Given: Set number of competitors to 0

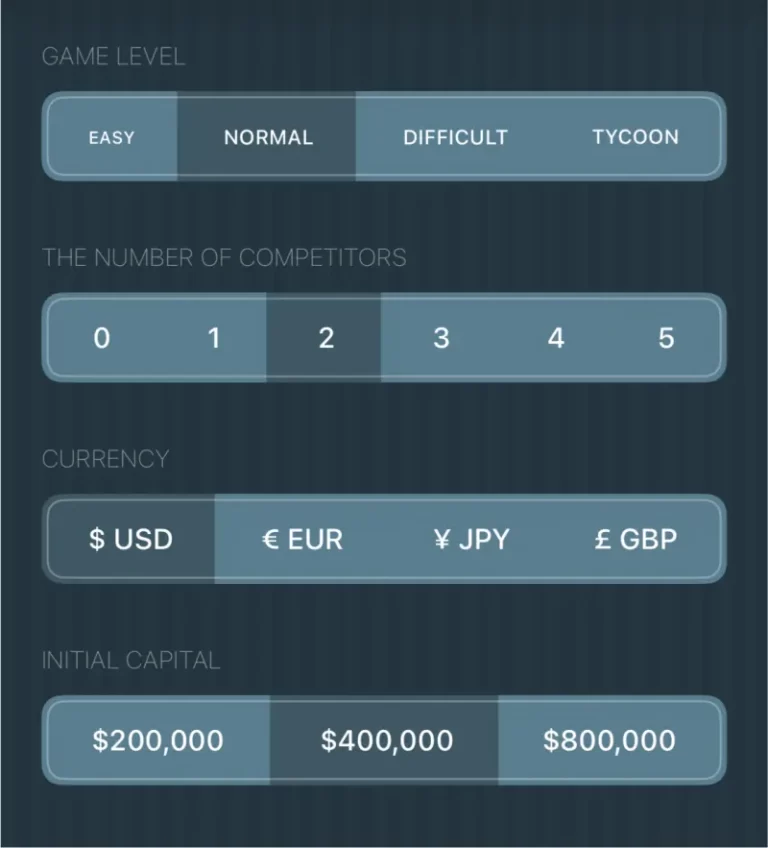Looking at the screenshot, I should click(101, 338).
